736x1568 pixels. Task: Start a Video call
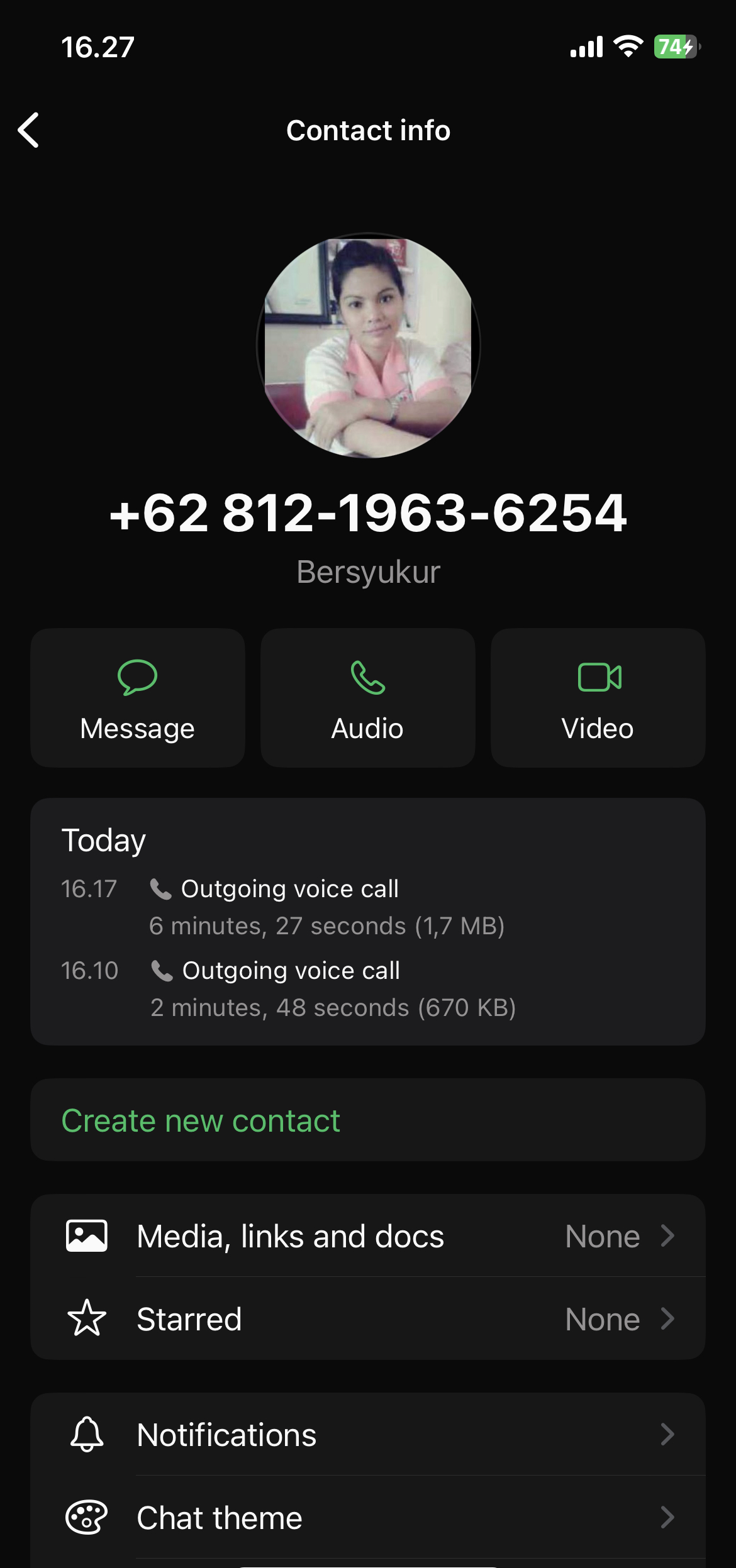point(598,698)
